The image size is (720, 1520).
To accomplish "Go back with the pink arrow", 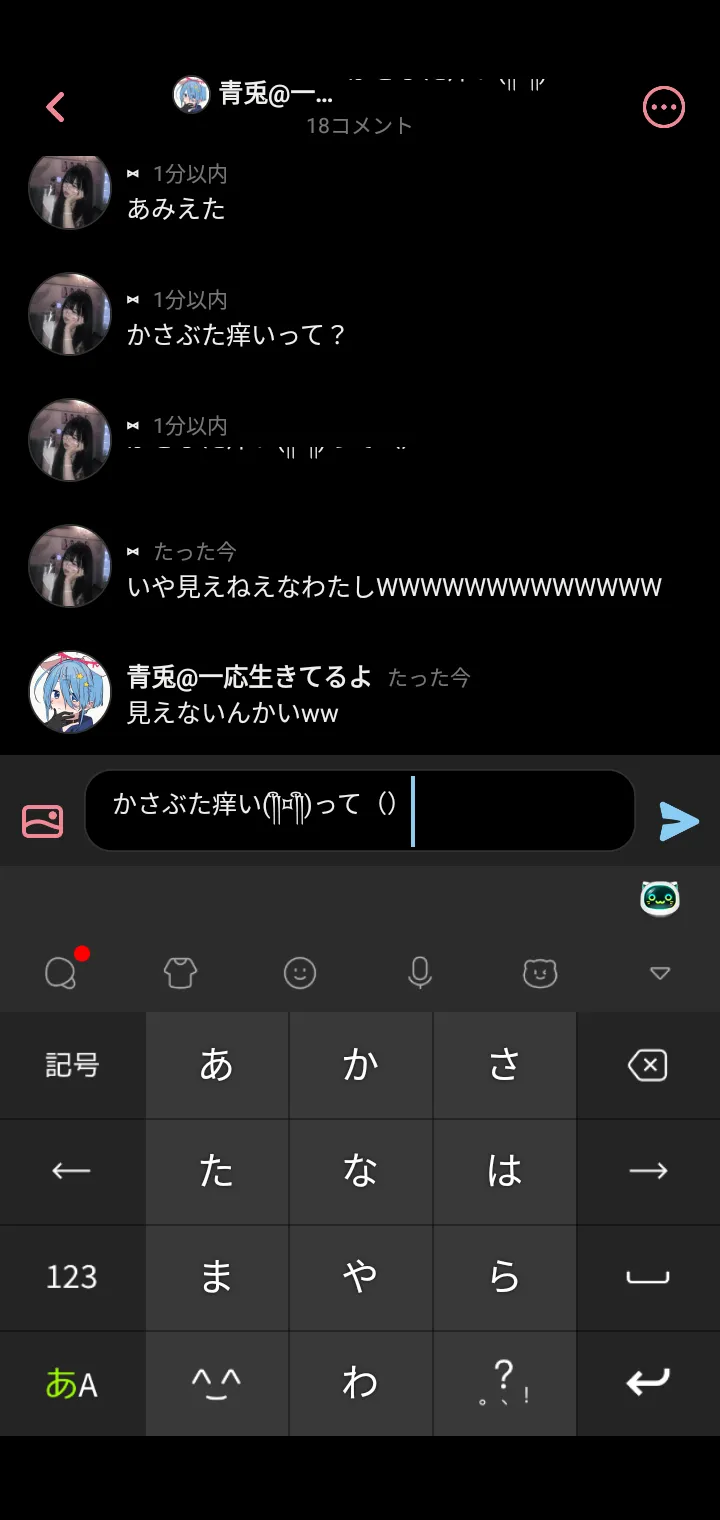I will (x=55, y=107).
